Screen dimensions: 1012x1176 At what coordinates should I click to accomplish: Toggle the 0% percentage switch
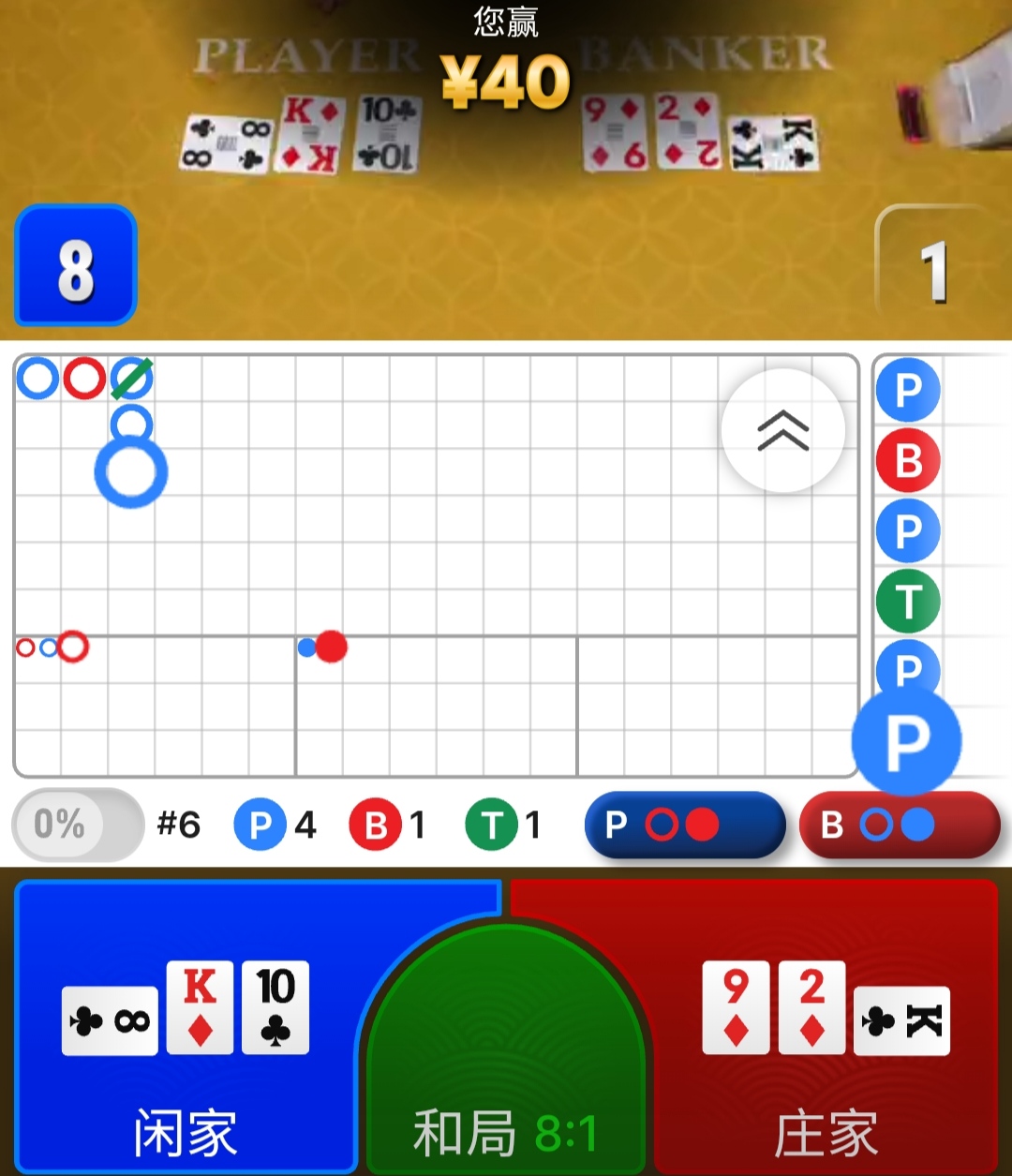tap(78, 825)
